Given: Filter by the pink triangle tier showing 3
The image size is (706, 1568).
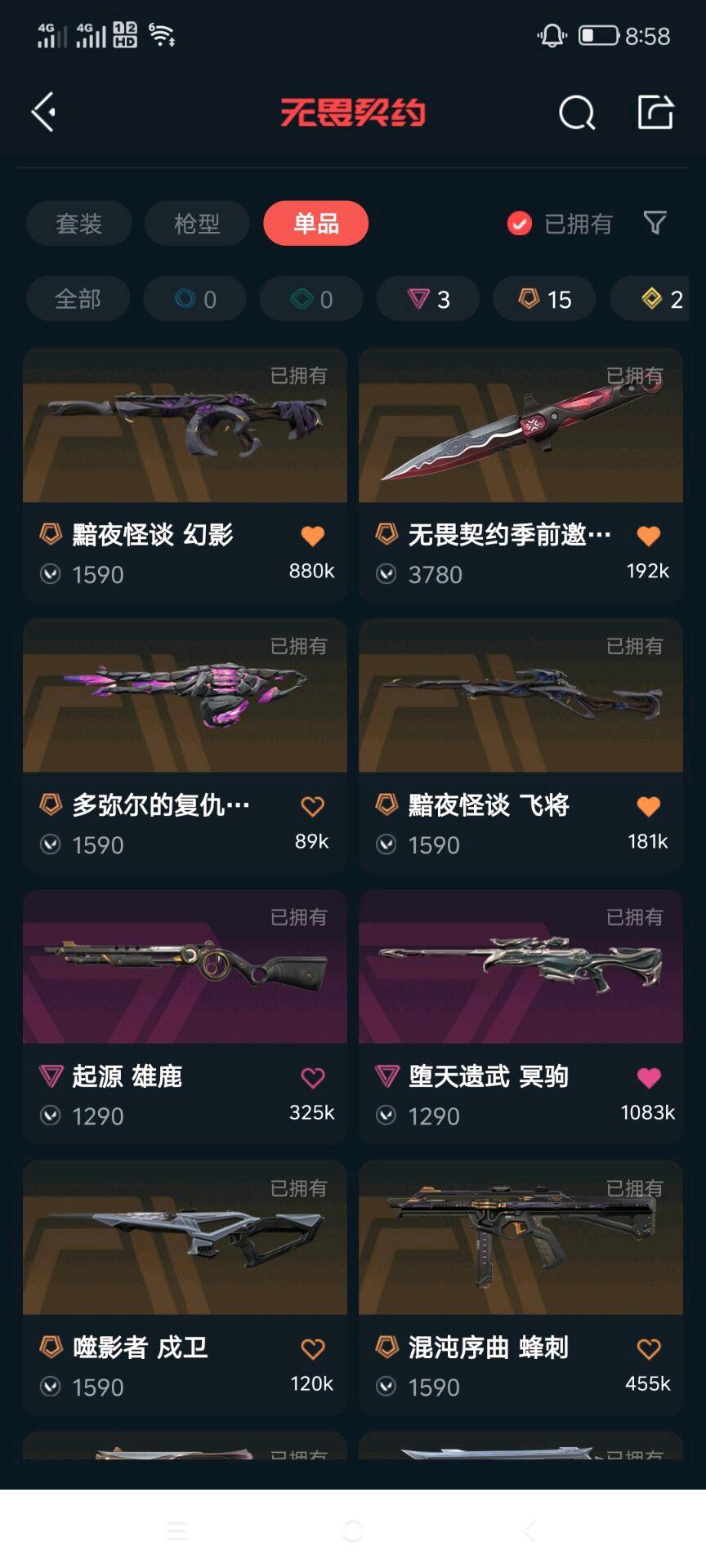Looking at the screenshot, I should 429,299.
